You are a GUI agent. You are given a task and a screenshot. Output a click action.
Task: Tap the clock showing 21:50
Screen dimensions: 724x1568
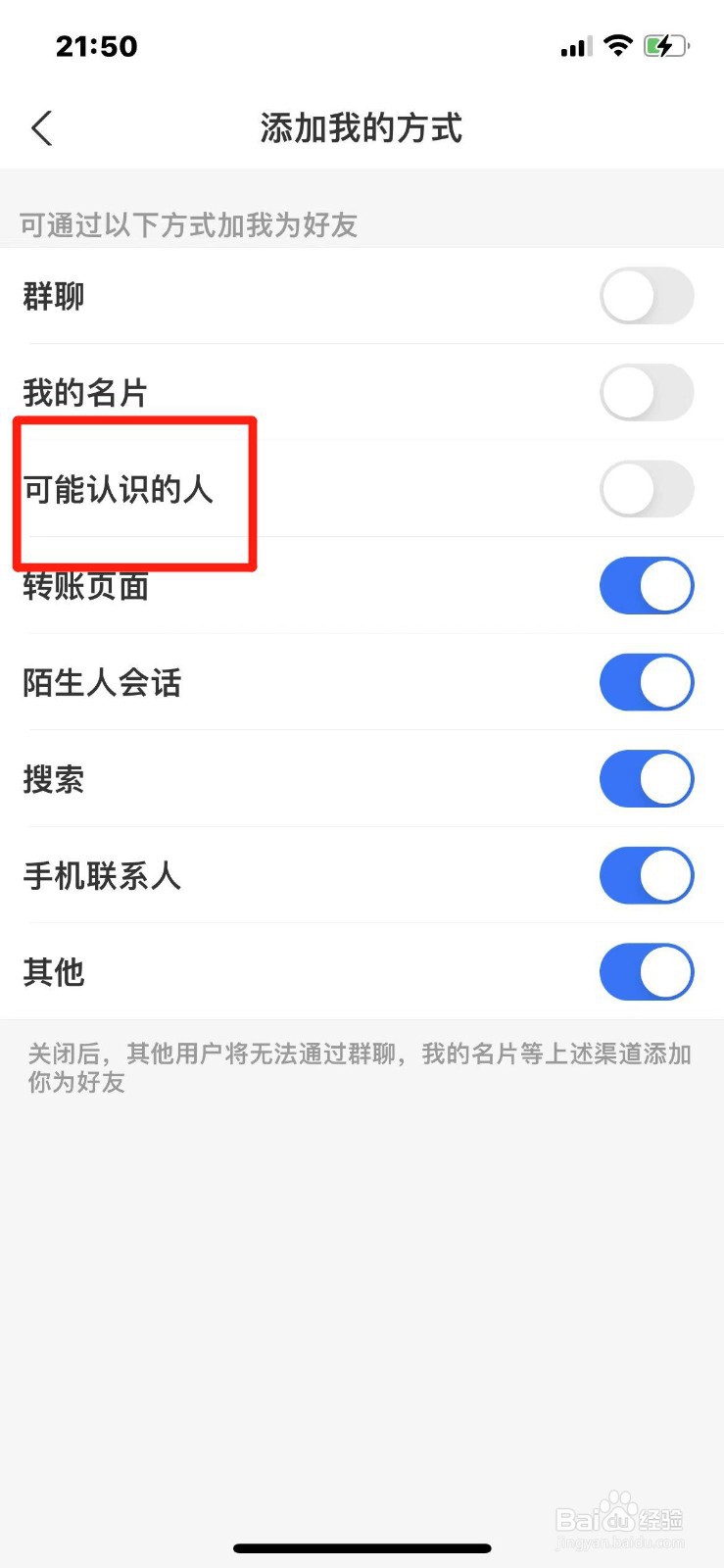coord(97,45)
